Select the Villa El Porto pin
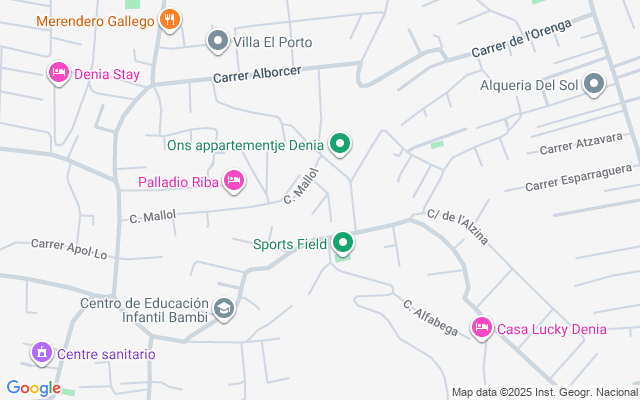 pyautogui.click(x=218, y=41)
